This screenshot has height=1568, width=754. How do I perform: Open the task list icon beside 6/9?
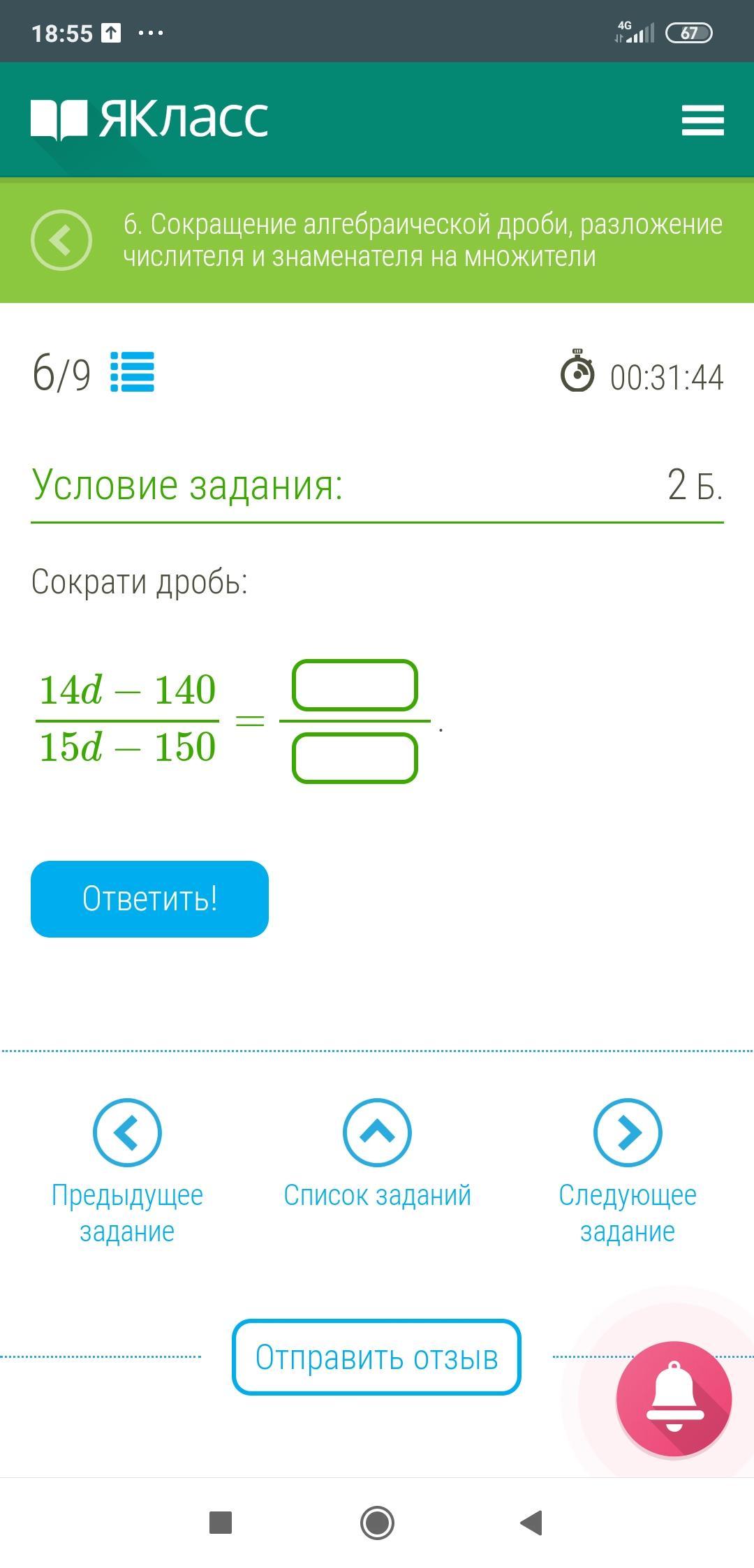click(132, 372)
